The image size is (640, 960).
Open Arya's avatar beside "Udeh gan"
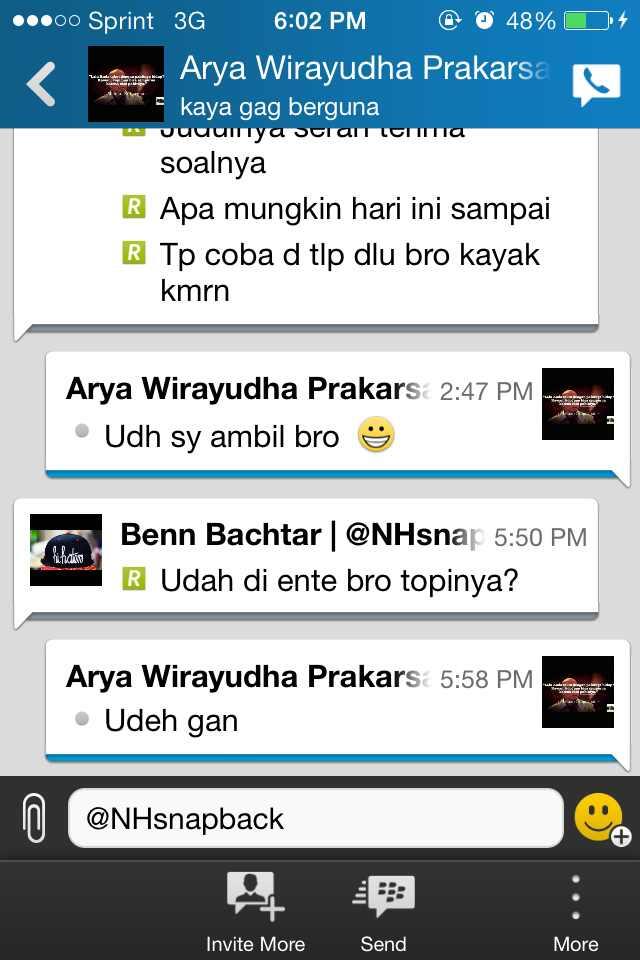(x=578, y=692)
